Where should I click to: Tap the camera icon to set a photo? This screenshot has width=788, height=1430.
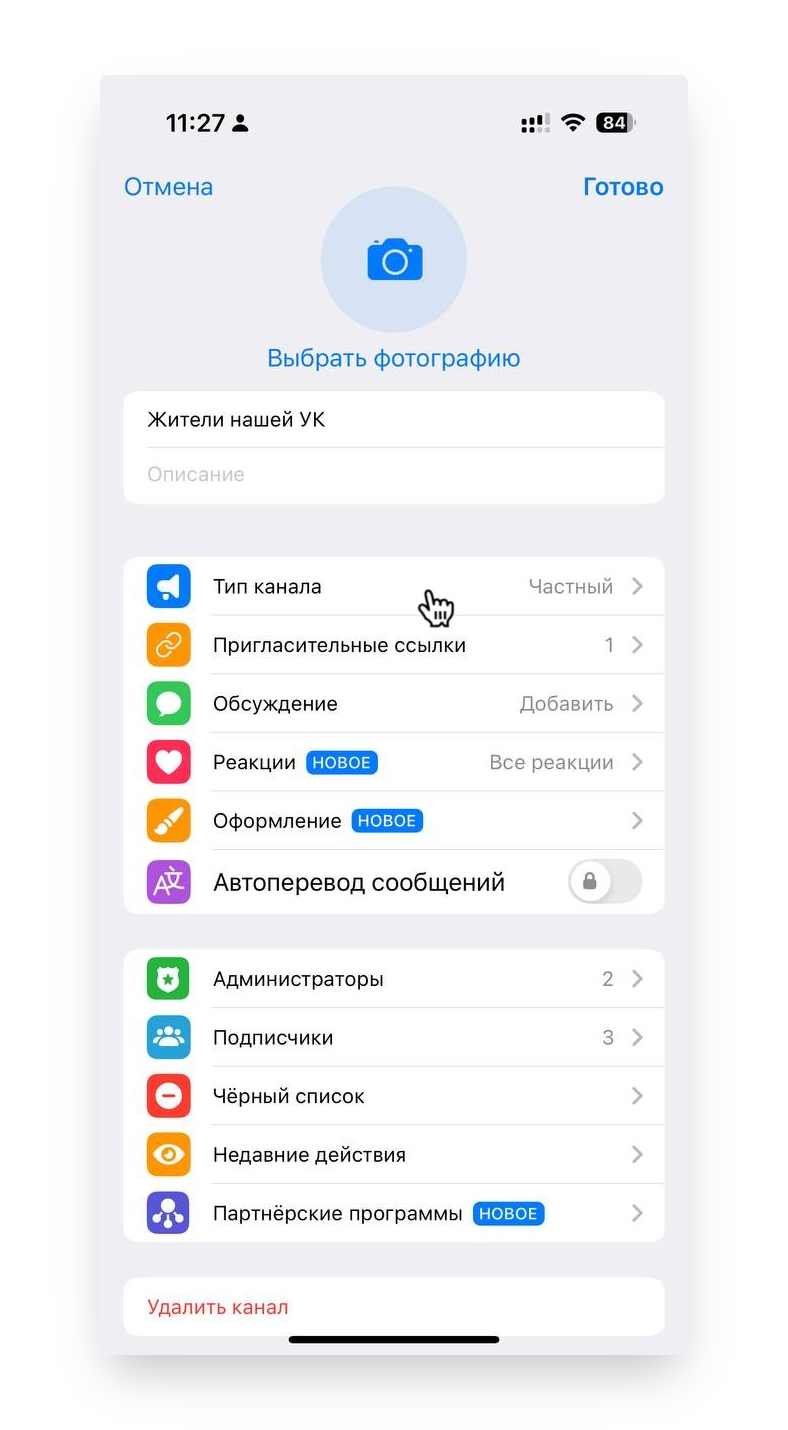coord(394,260)
